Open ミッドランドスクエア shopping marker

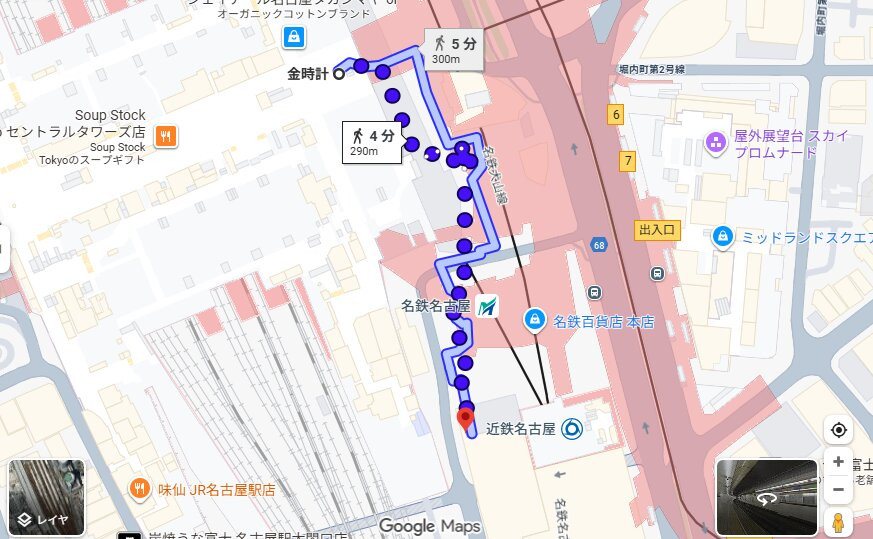pos(723,237)
